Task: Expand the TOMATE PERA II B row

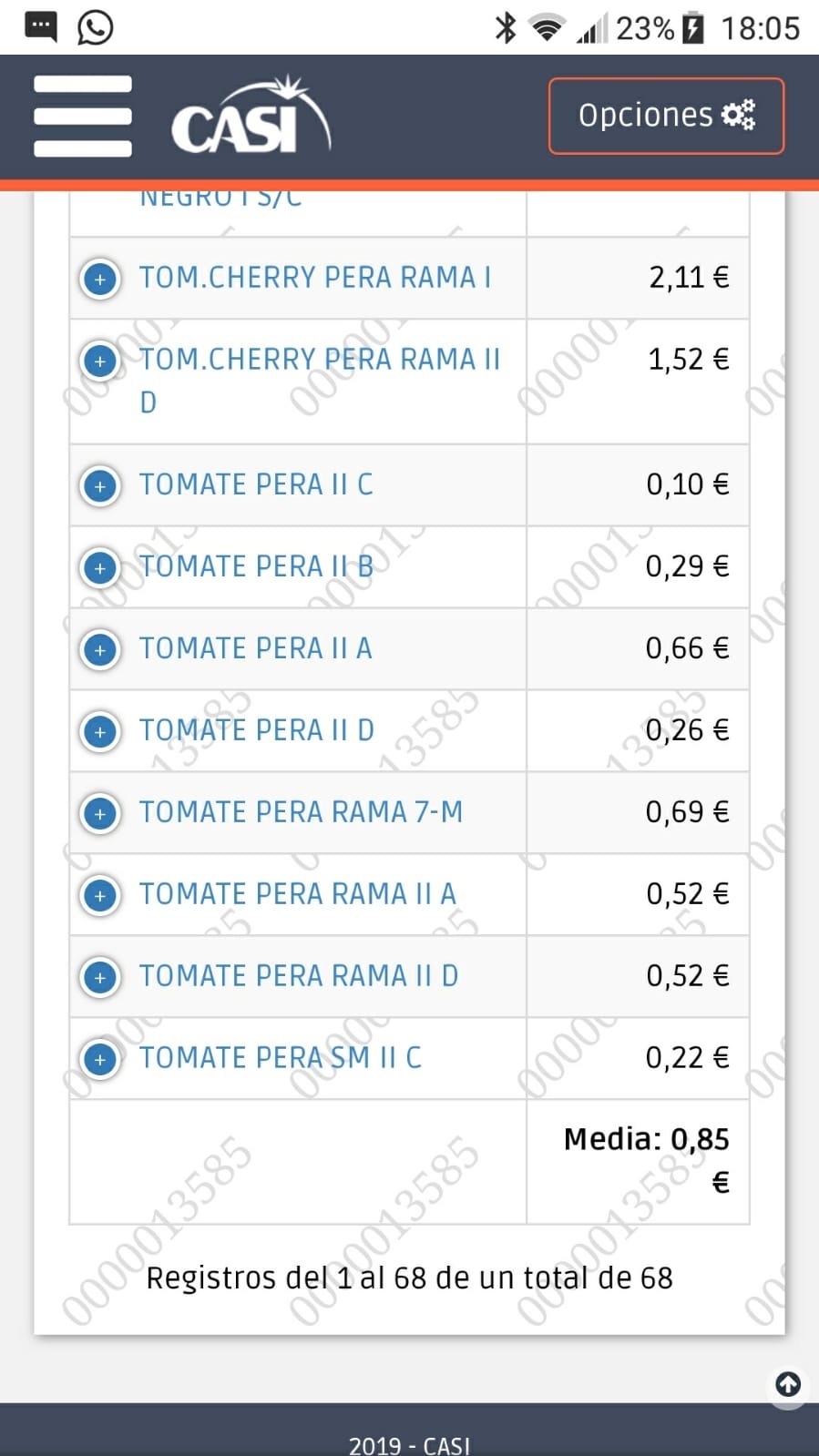Action: [x=100, y=567]
